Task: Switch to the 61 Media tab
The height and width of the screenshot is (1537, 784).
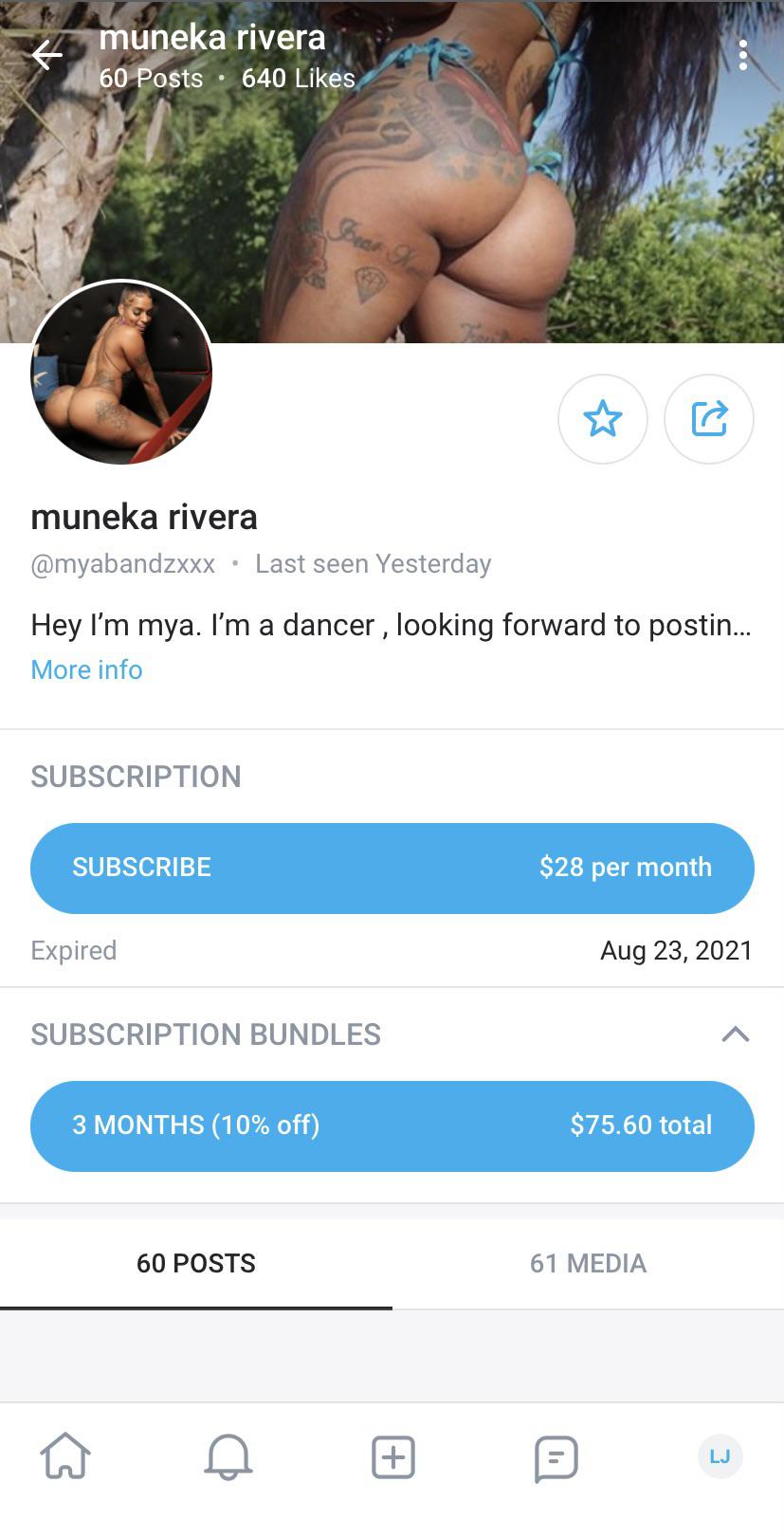Action: point(588,1263)
